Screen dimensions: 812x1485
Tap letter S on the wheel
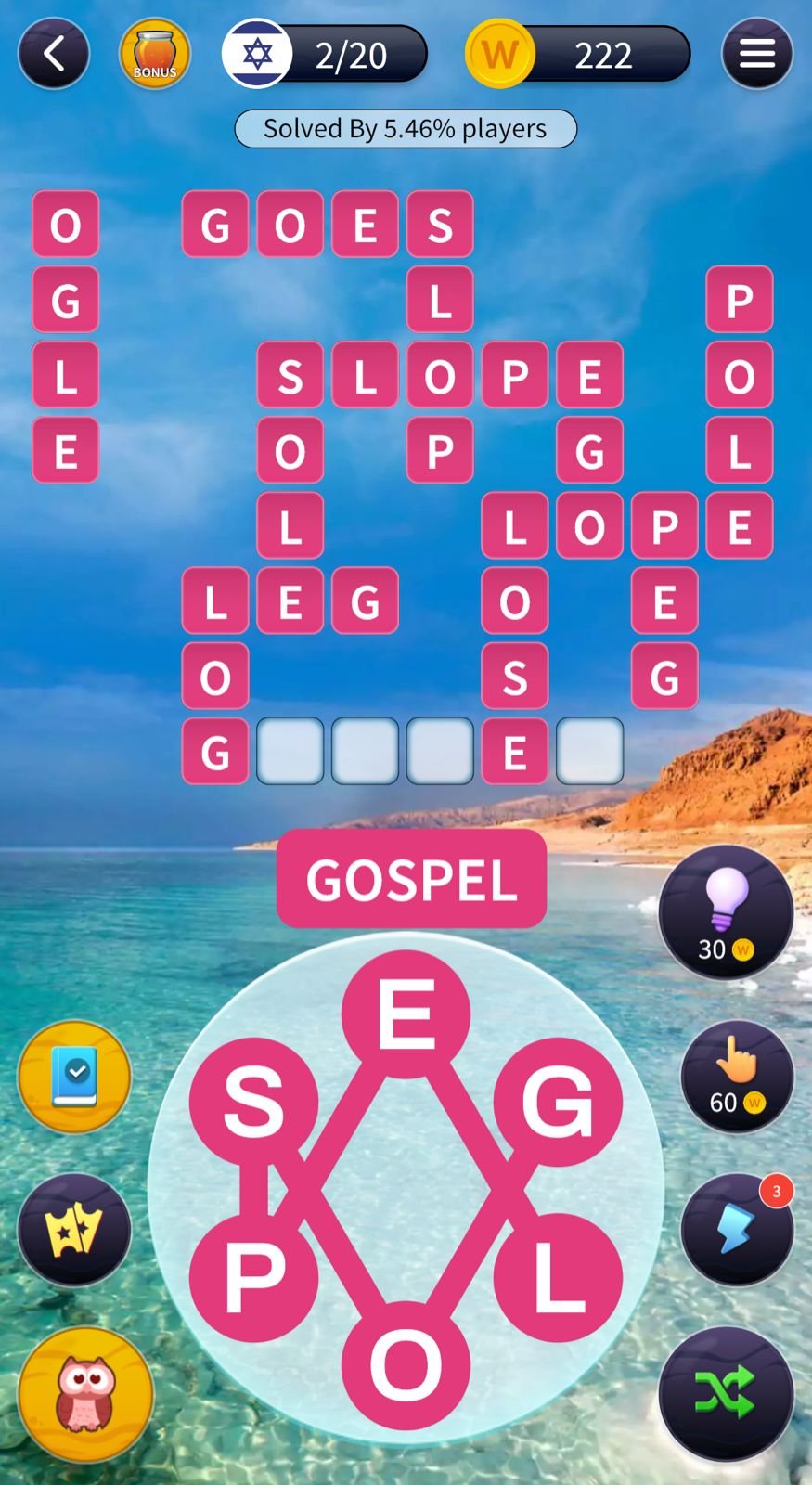point(253,1102)
